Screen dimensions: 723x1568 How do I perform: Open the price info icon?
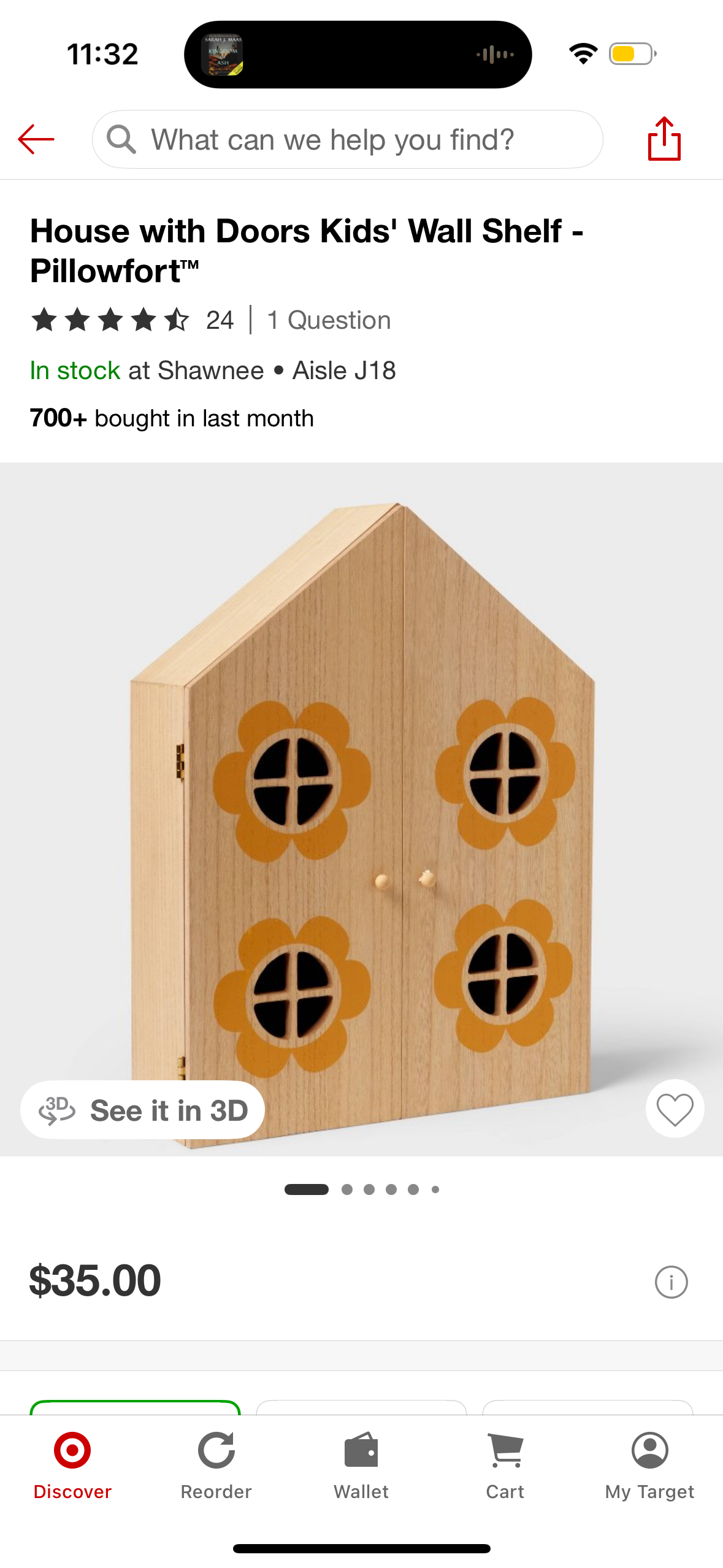(671, 1282)
